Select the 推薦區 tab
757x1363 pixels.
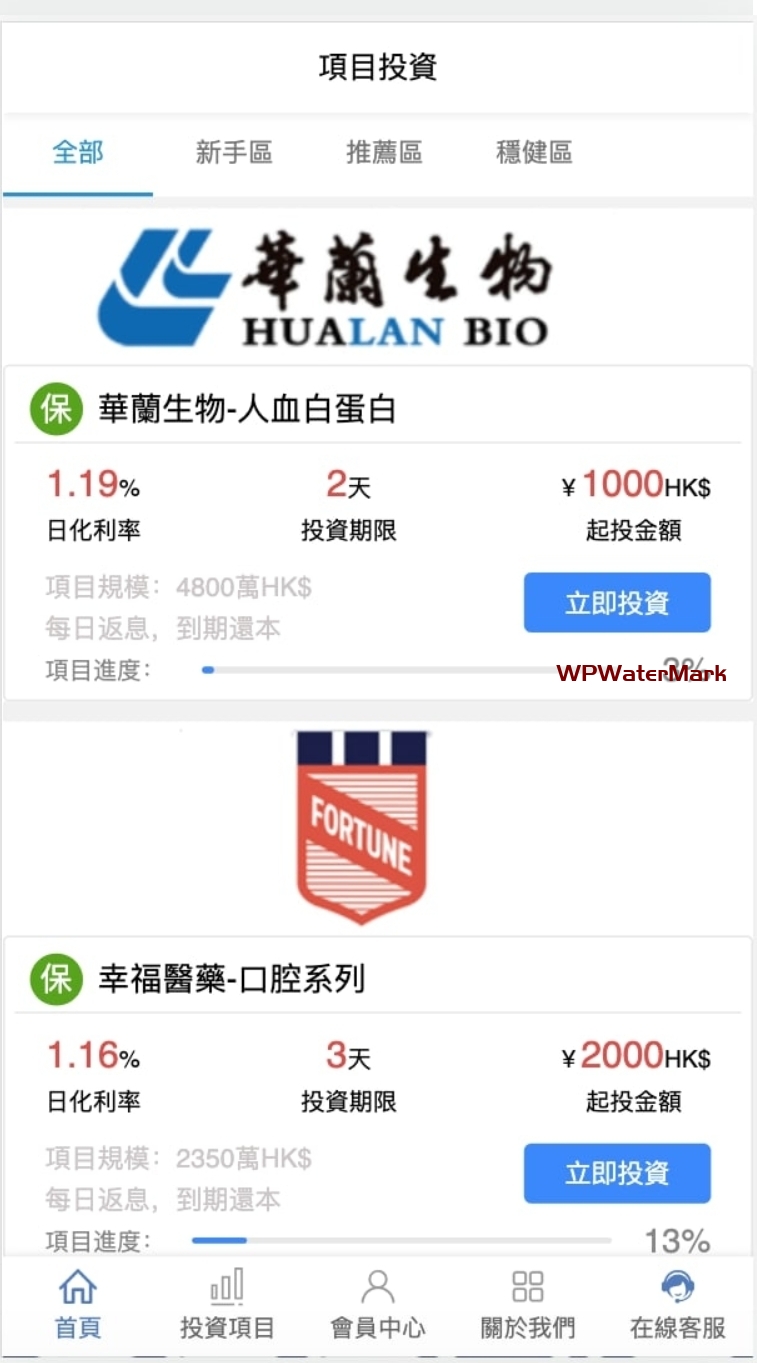pyautogui.click(x=384, y=153)
